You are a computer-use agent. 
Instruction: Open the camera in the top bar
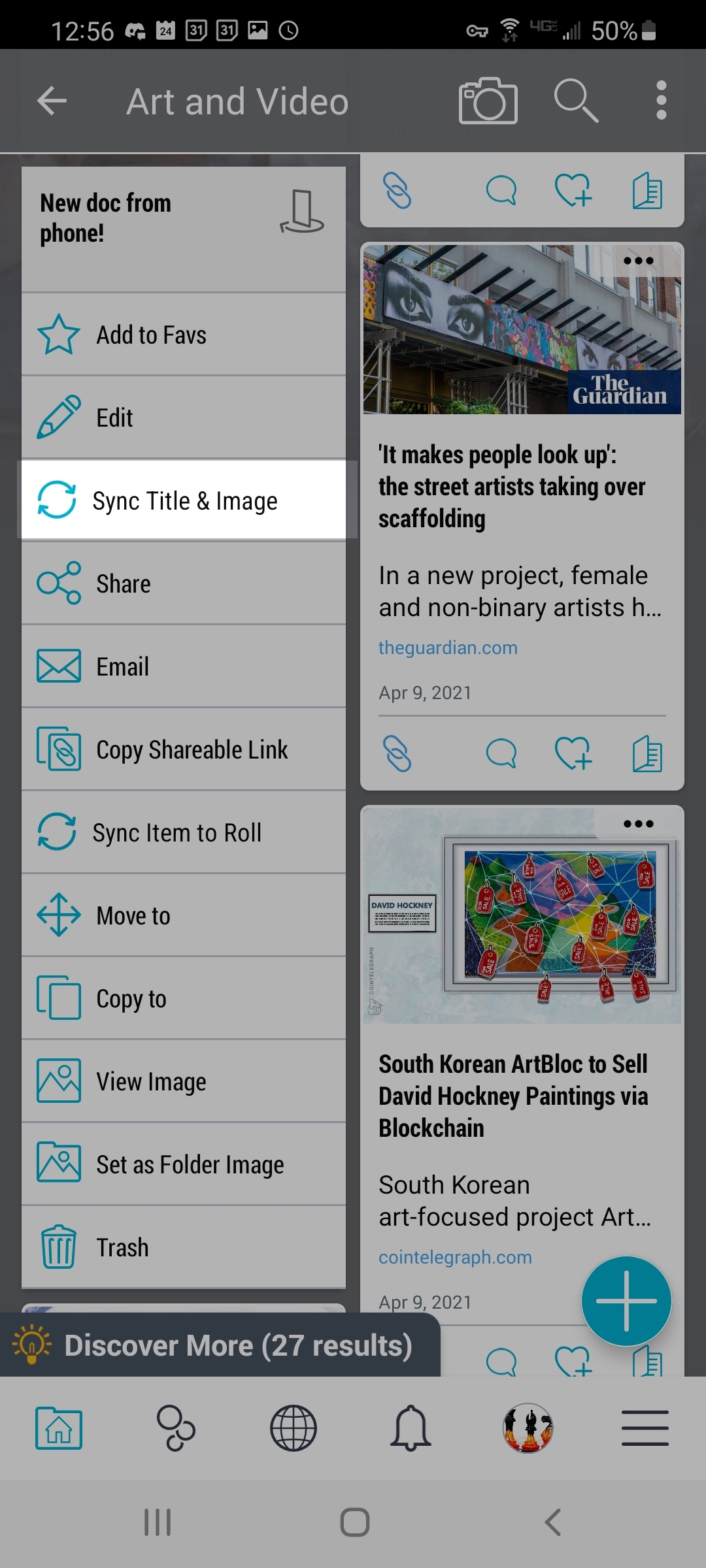click(488, 101)
